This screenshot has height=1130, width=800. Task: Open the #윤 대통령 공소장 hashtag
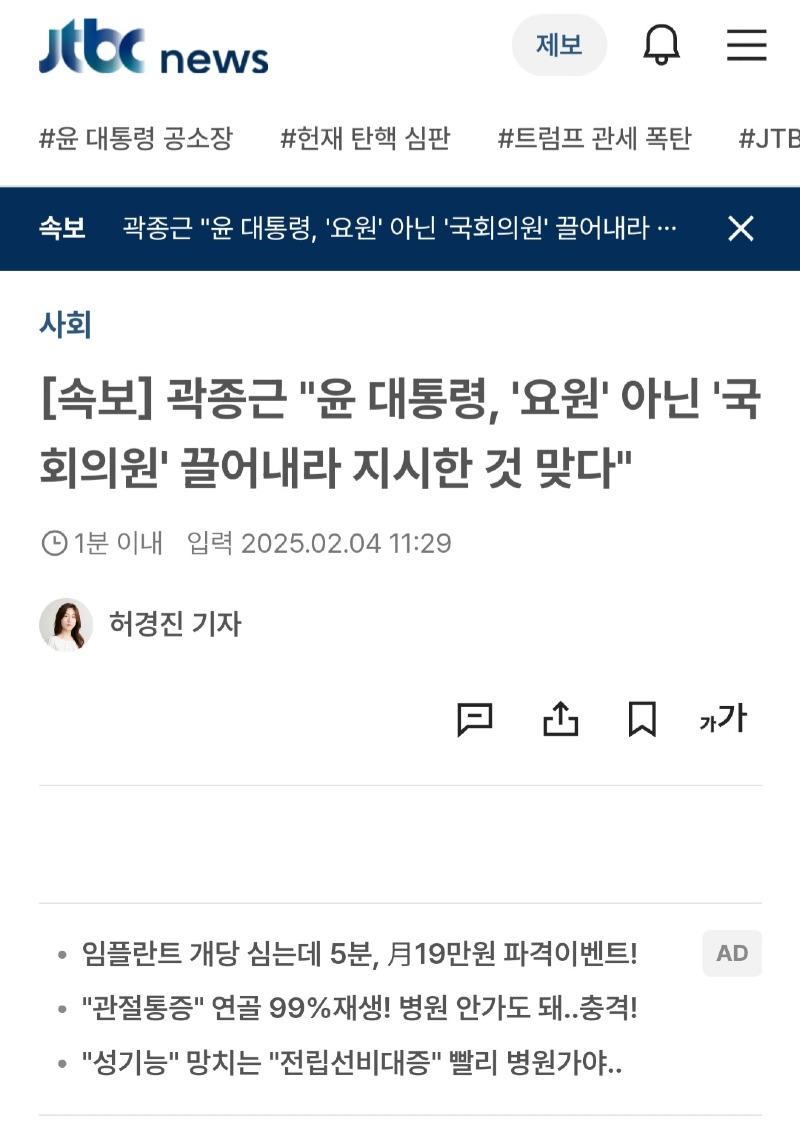[x=135, y=138]
